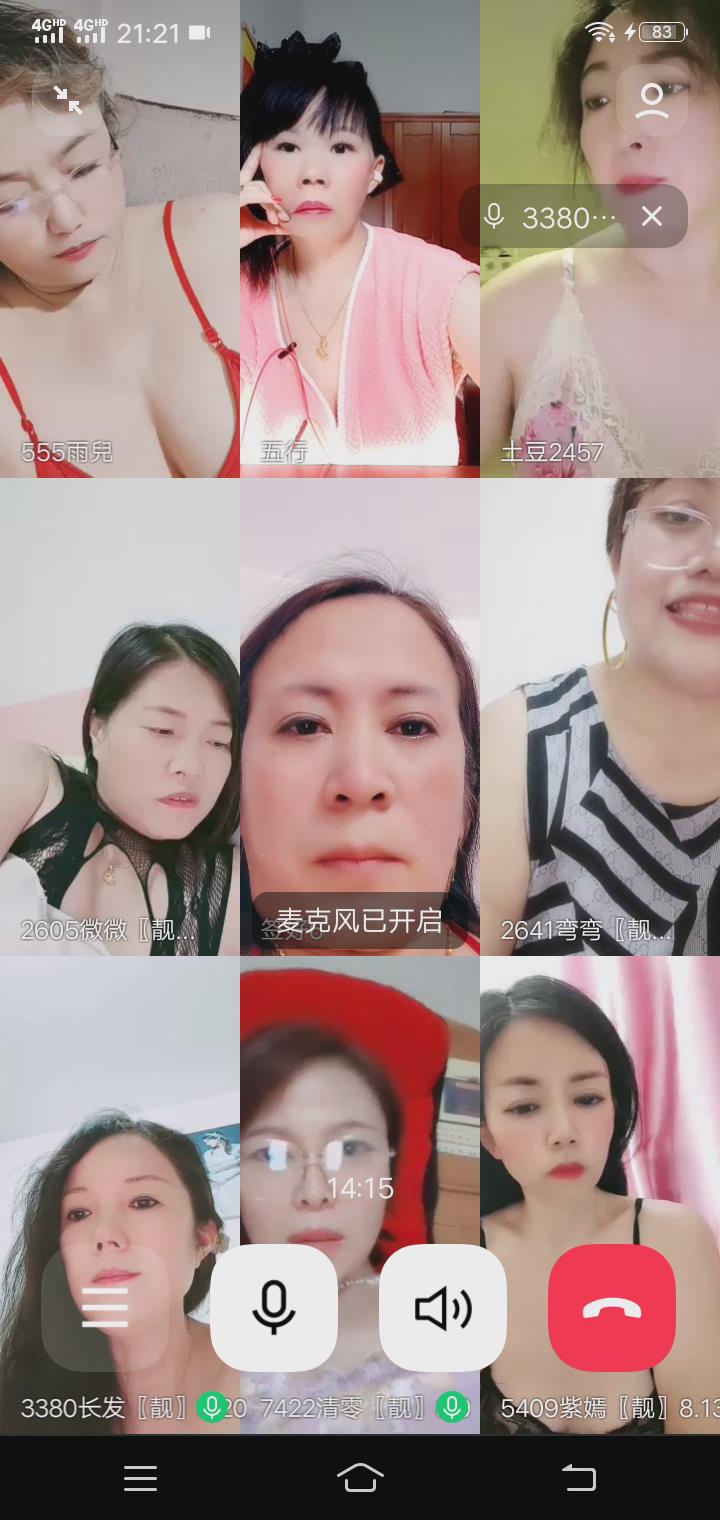
Task: Mute the microphone
Action: pyautogui.click(x=274, y=1307)
